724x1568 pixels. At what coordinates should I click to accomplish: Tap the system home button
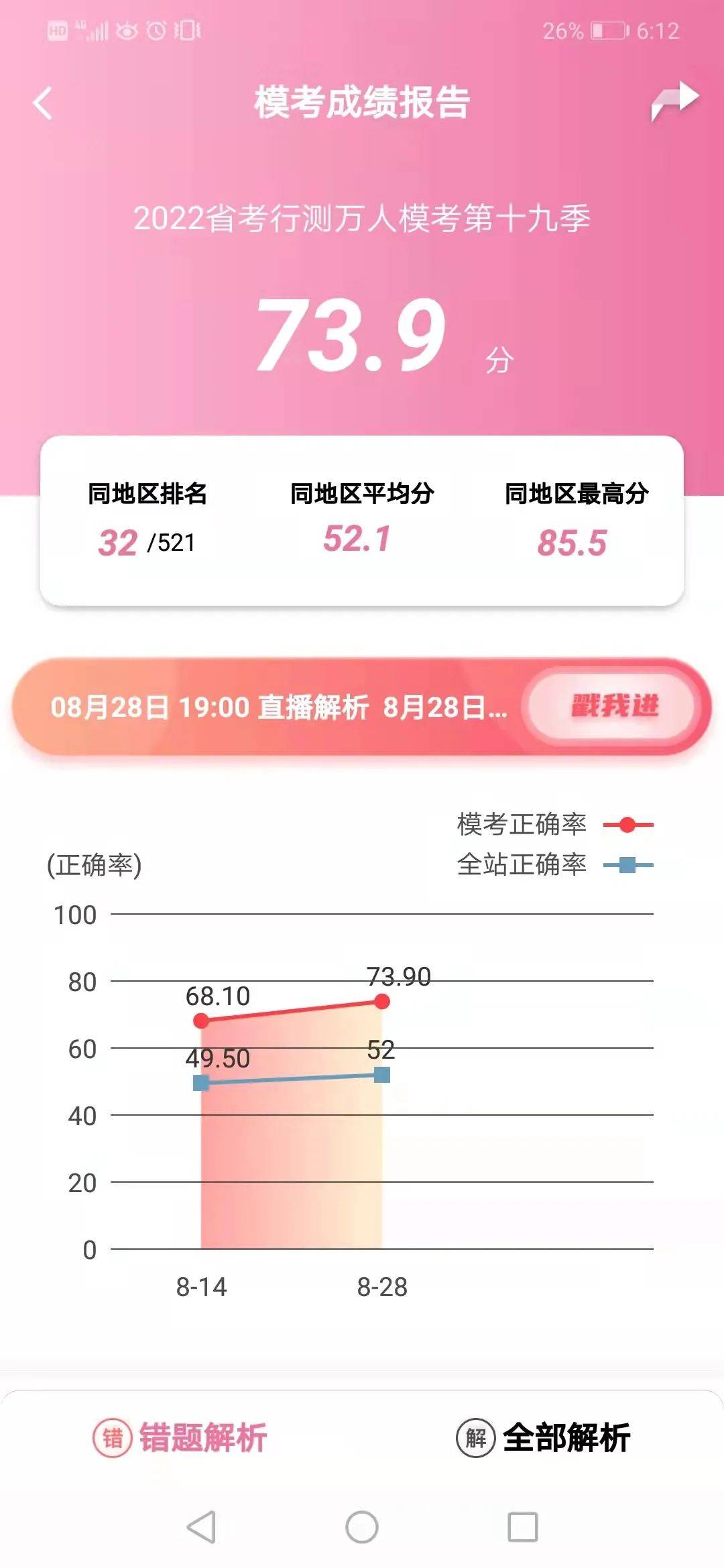(x=362, y=1527)
